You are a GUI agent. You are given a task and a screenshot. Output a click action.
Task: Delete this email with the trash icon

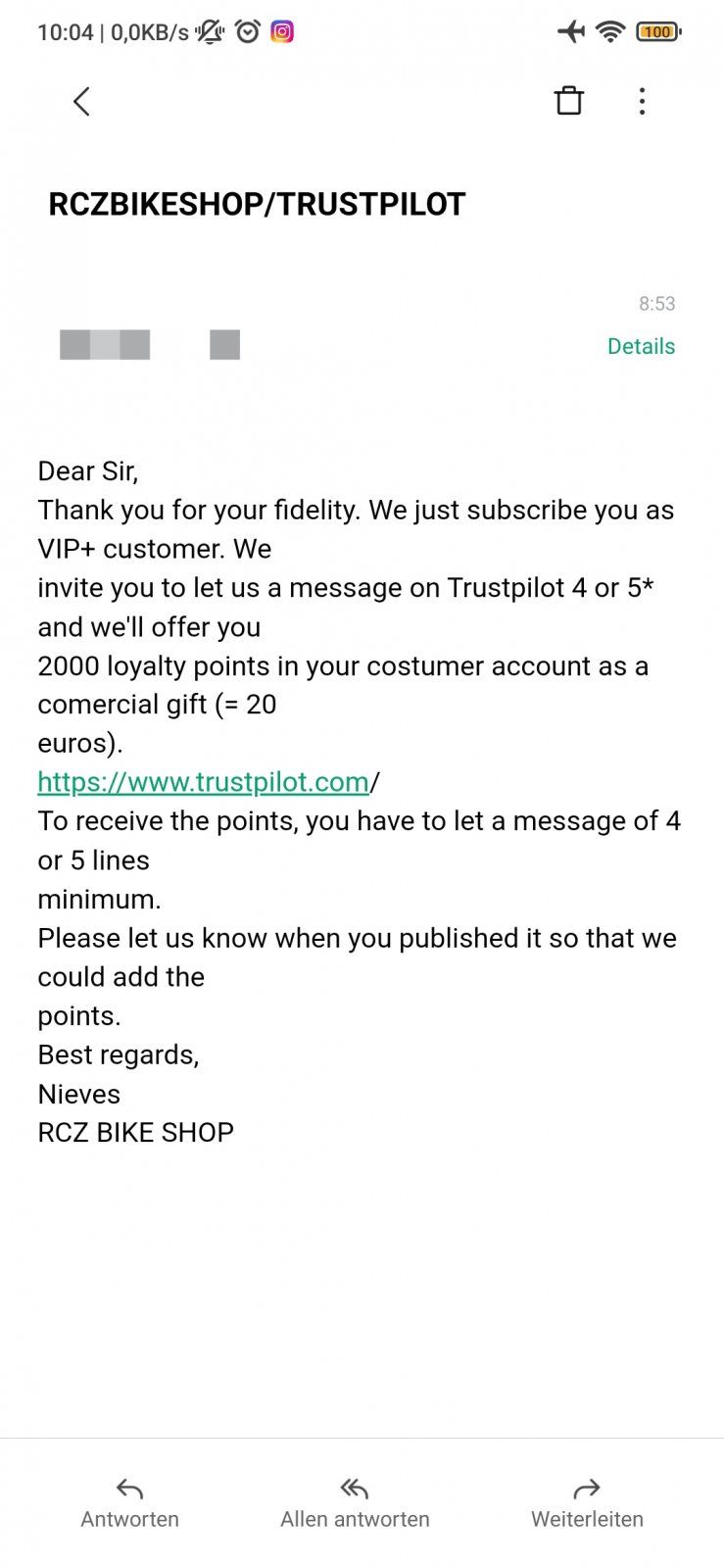569,101
